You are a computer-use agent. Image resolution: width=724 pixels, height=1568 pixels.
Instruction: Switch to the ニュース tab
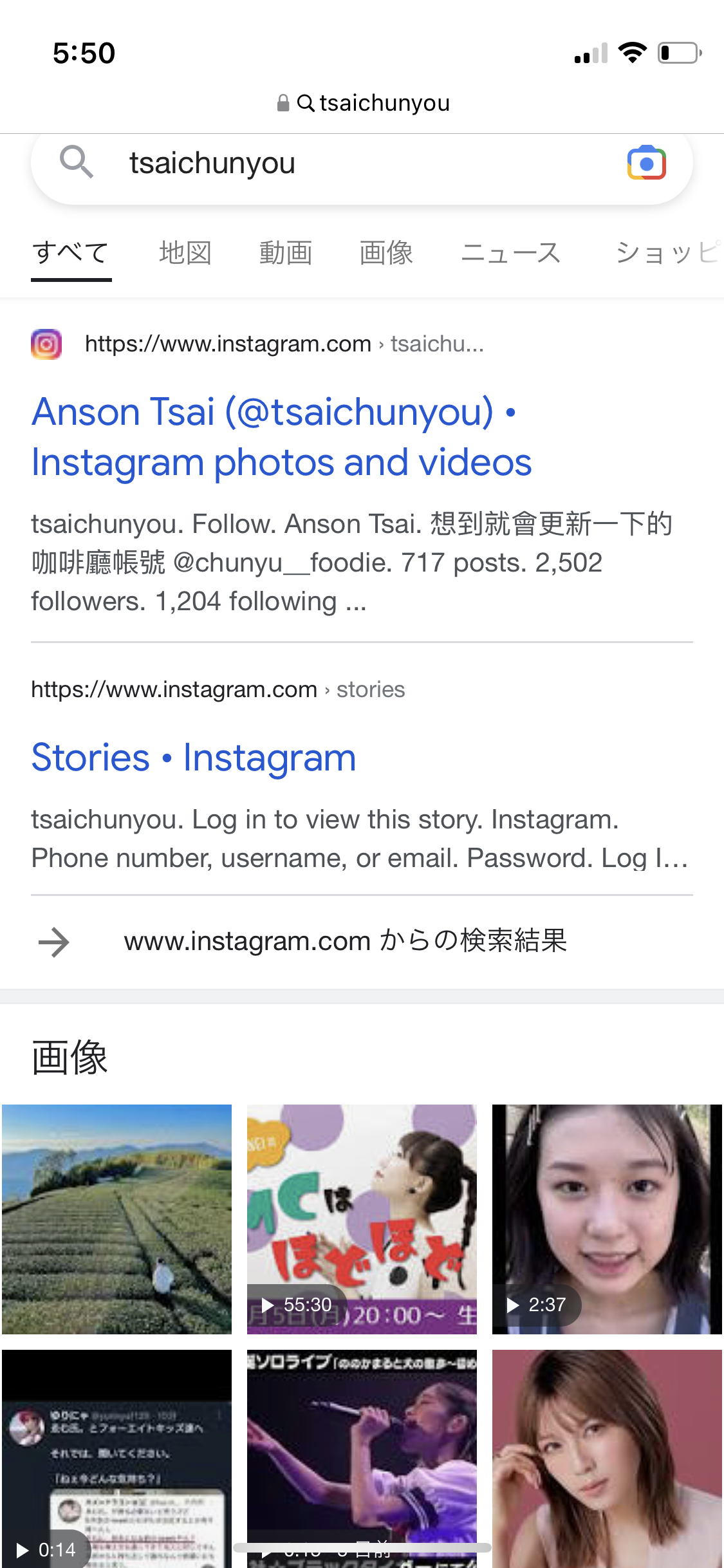[511, 253]
